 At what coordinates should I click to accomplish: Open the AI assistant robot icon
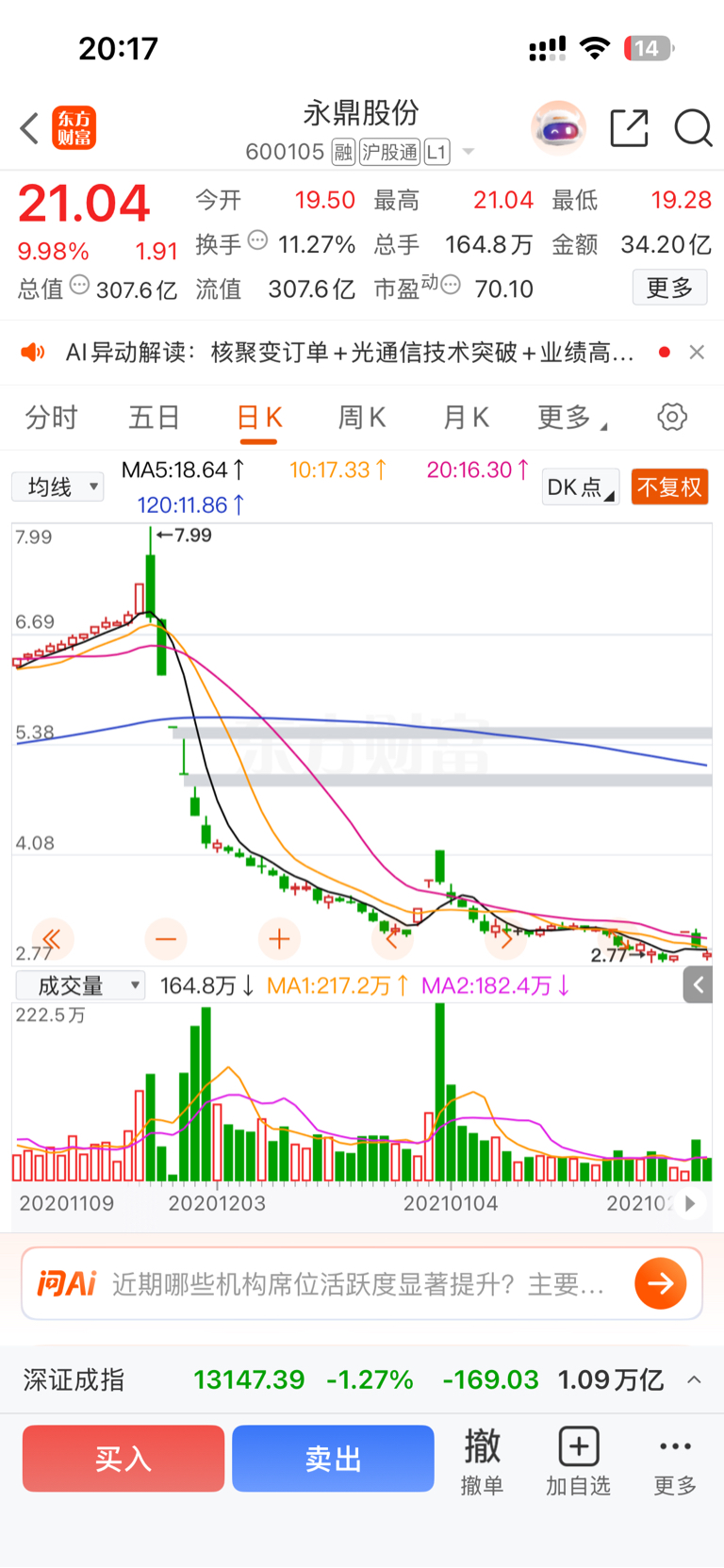[558, 127]
